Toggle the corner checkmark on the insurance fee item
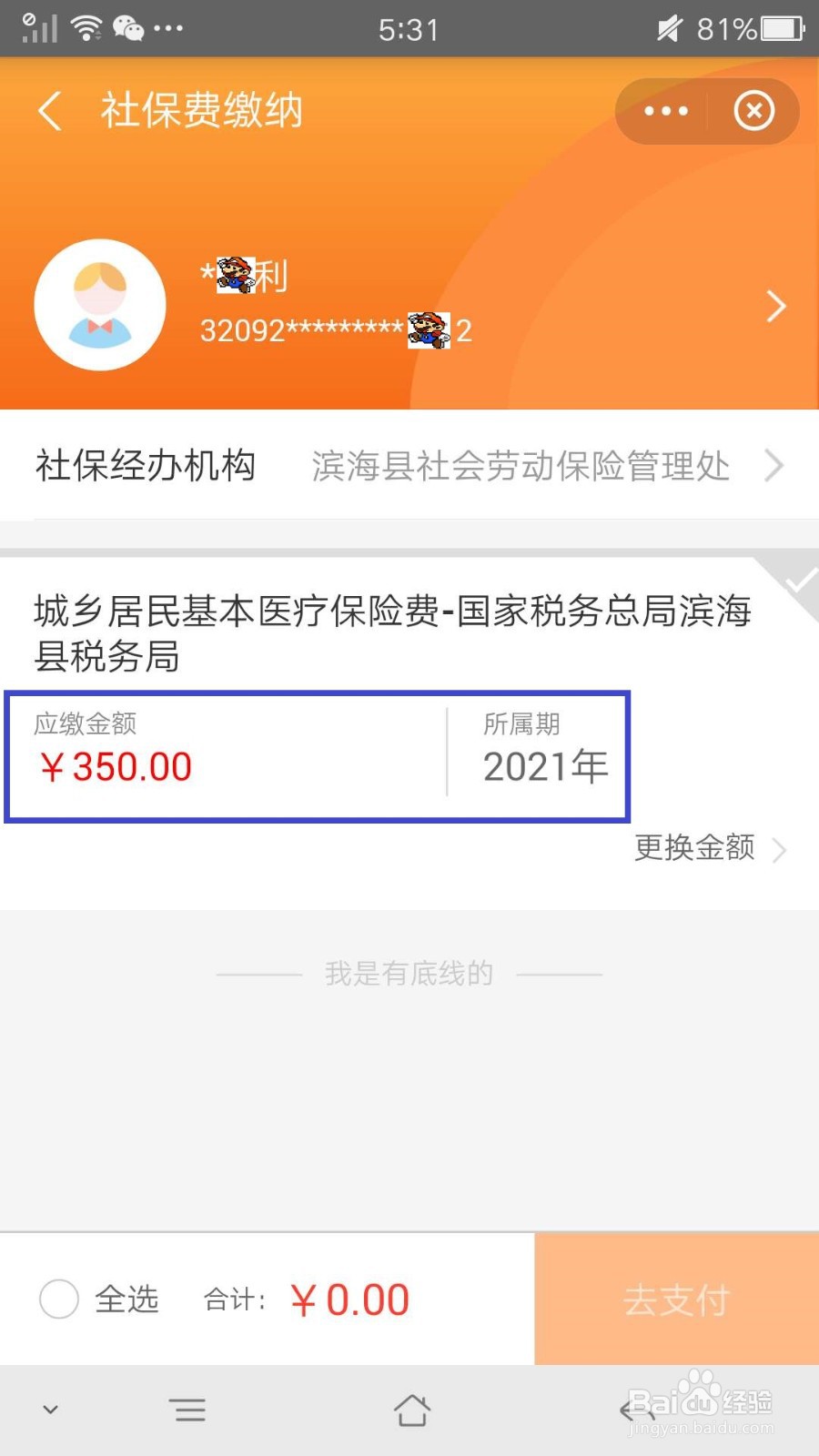Screen dimensions: 819x1456 (x=798, y=582)
